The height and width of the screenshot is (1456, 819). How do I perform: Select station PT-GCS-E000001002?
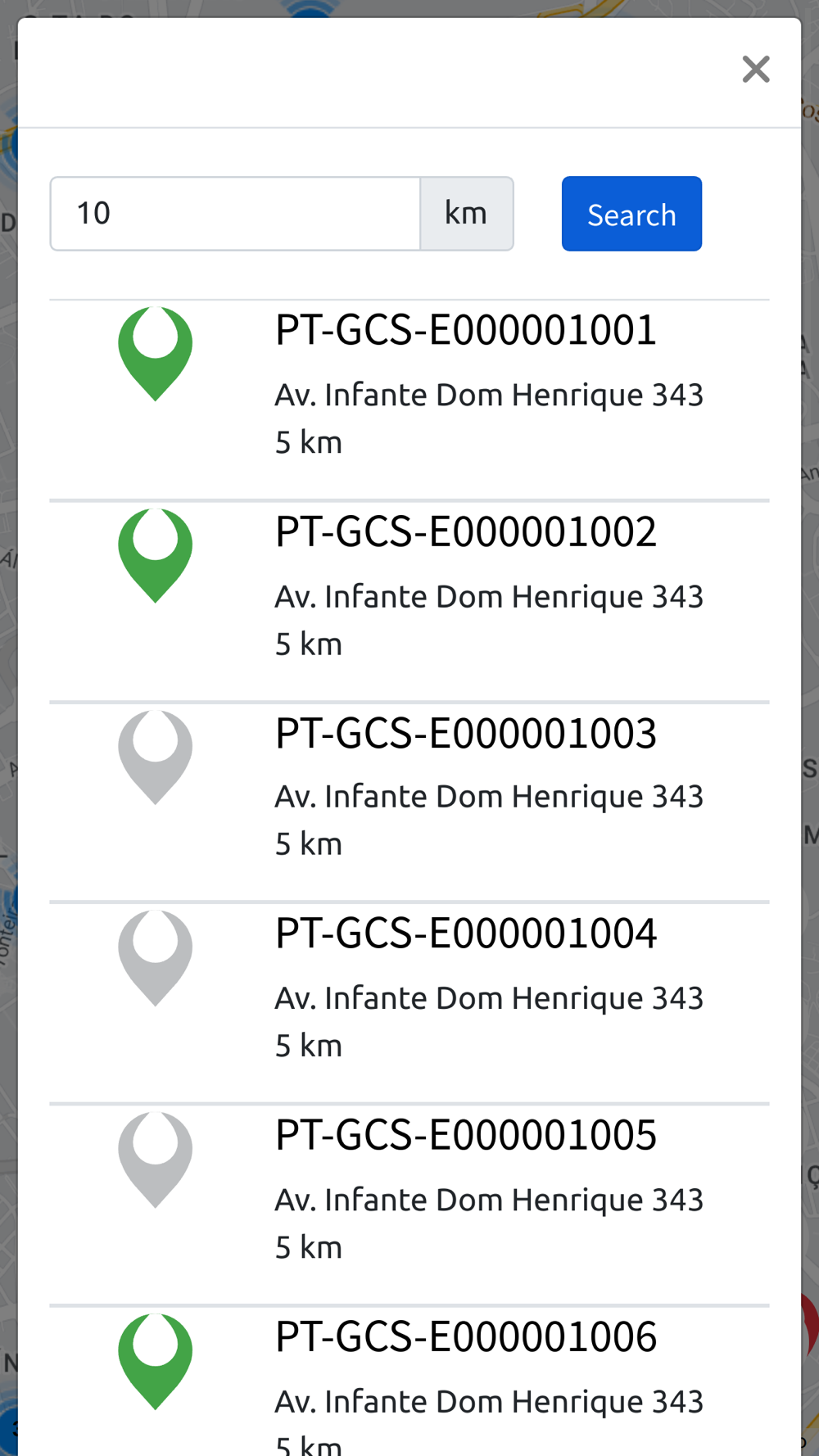coord(409,601)
